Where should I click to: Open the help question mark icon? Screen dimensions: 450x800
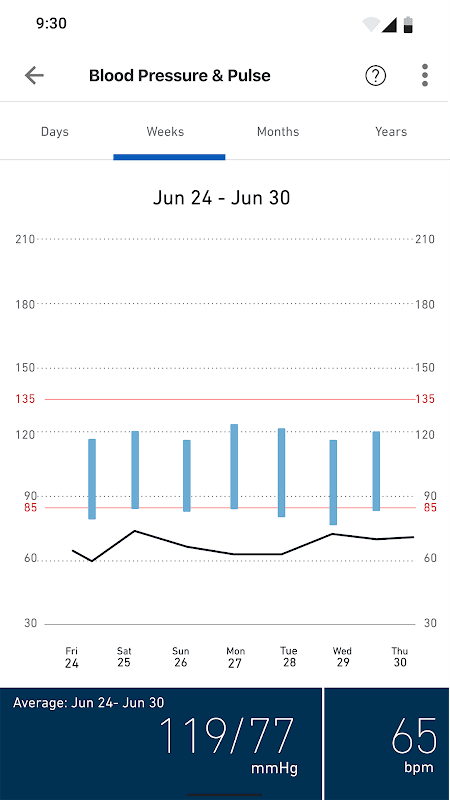(x=376, y=76)
